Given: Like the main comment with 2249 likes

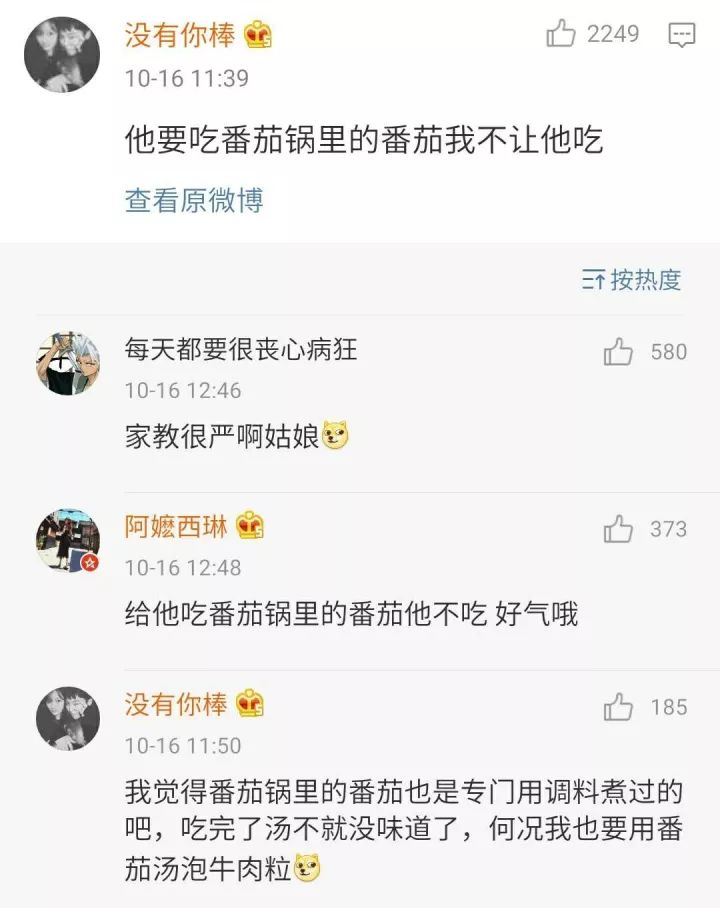Looking at the screenshot, I should [x=562, y=35].
